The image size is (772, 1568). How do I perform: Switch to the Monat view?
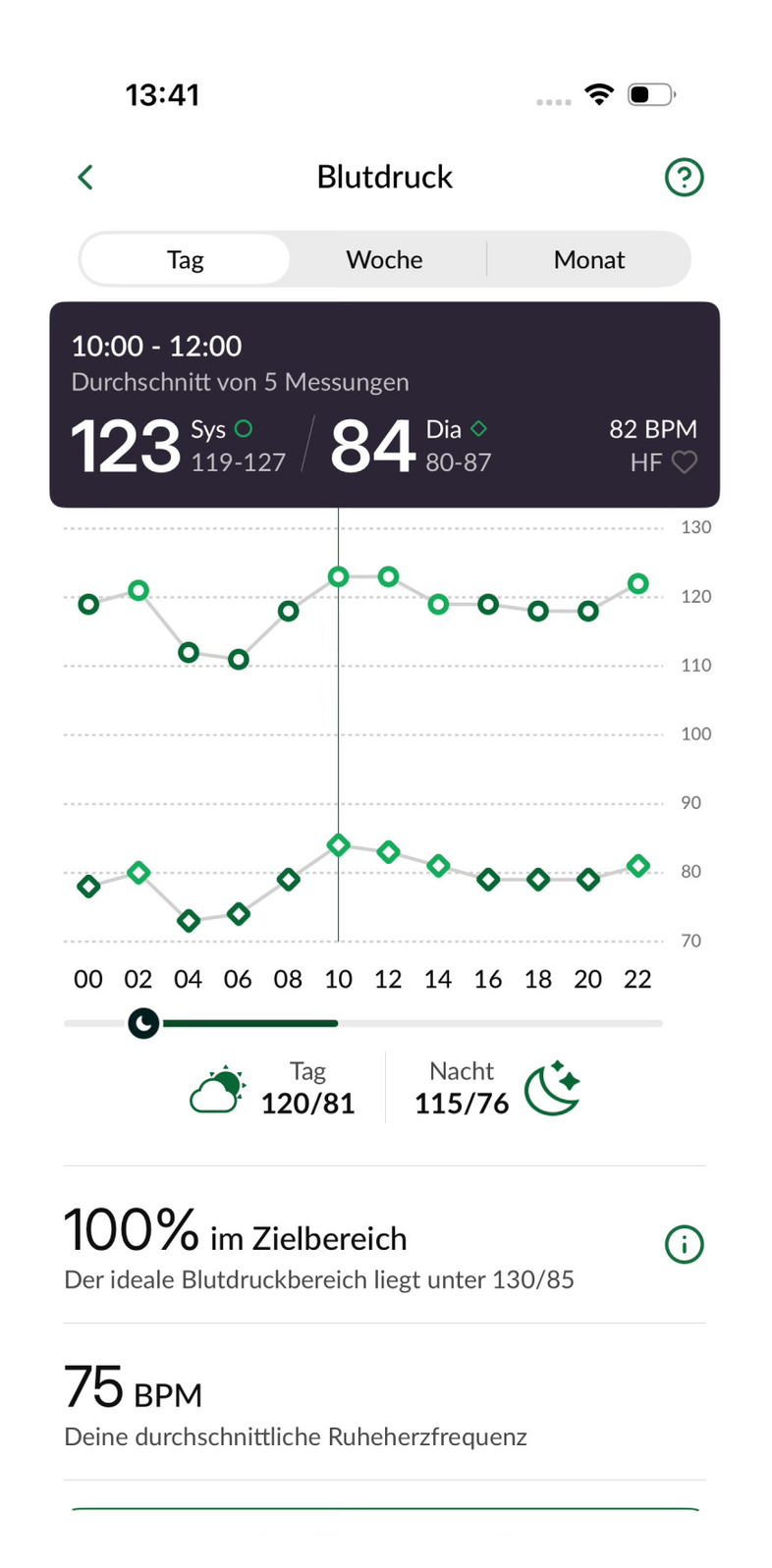588,259
